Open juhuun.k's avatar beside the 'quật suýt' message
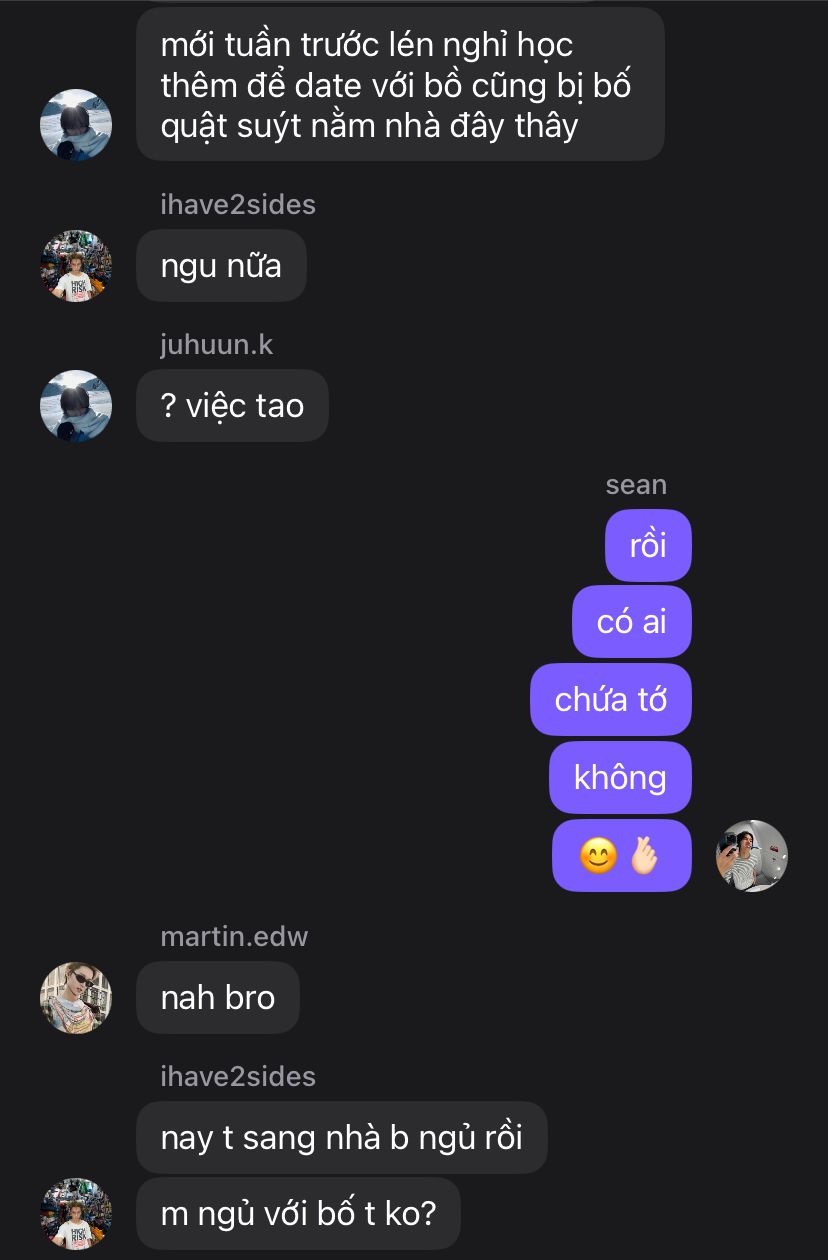Image resolution: width=828 pixels, height=1260 pixels. pyautogui.click(x=76, y=125)
